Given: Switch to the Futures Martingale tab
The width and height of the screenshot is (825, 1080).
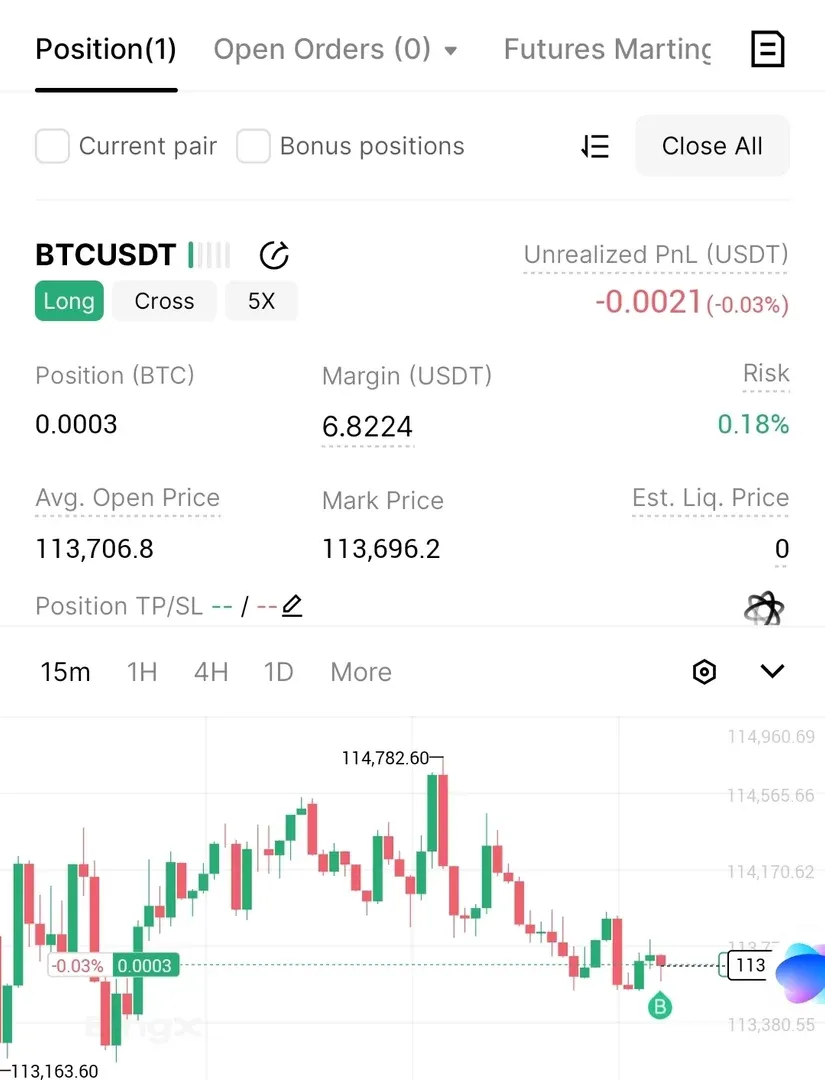Looking at the screenshot, I should coord(607,49).
